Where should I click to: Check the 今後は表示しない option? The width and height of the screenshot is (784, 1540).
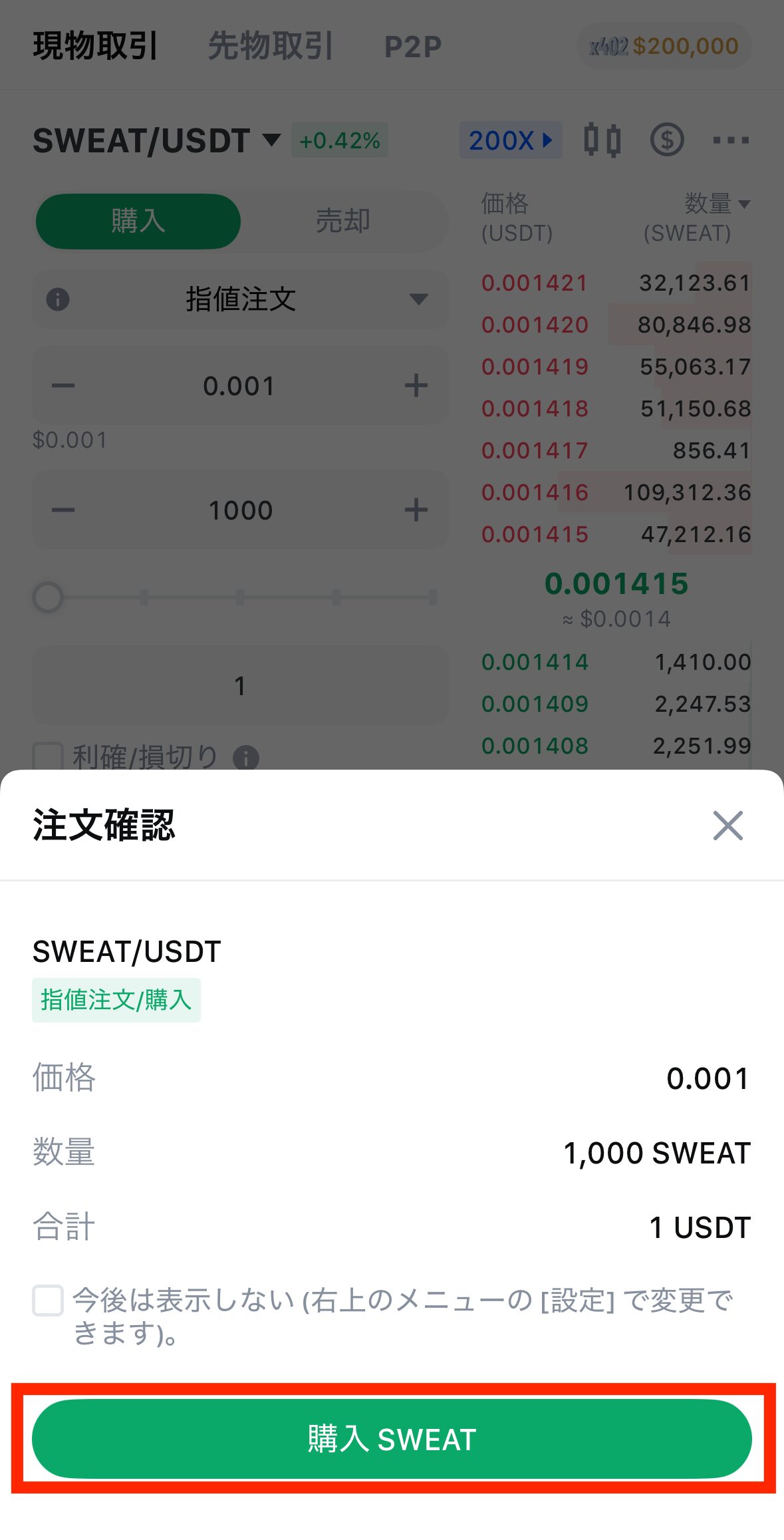coord(47,1302)
